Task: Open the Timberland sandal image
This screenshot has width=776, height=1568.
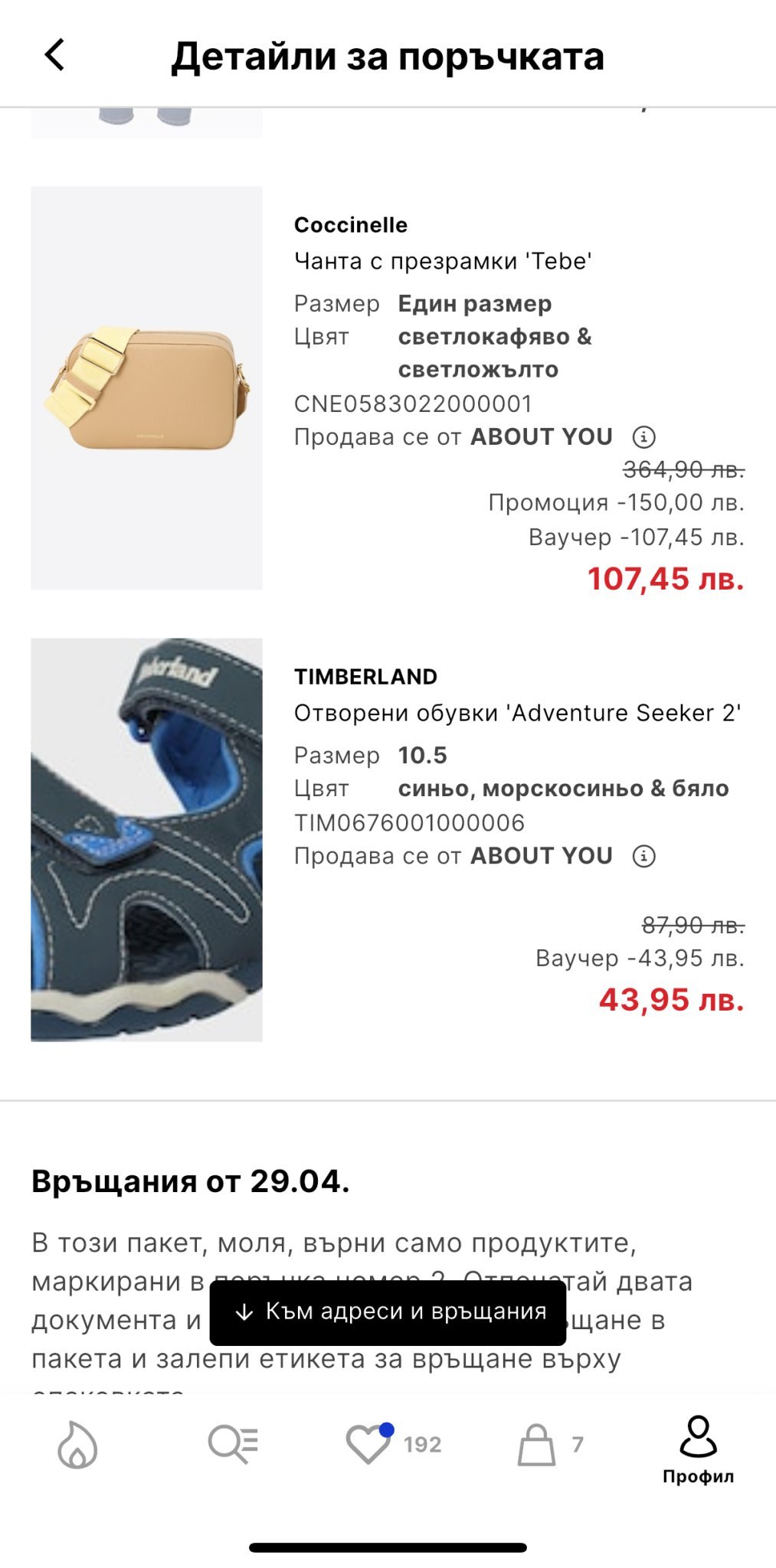Action: click(x=146, y=839)
